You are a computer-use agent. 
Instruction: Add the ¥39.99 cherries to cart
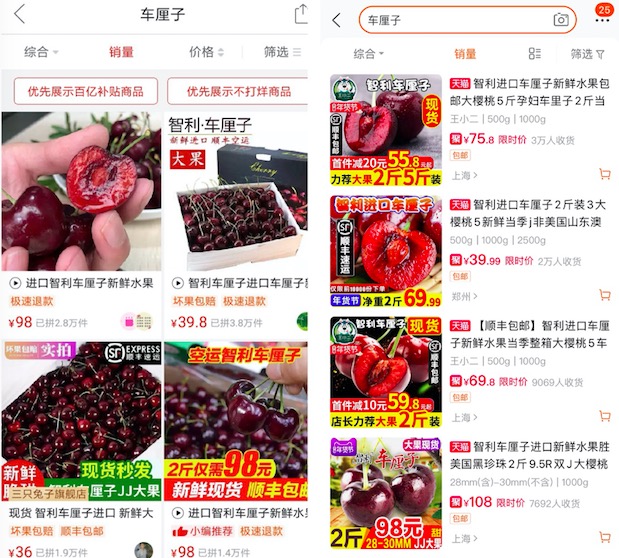pos(604,296)
